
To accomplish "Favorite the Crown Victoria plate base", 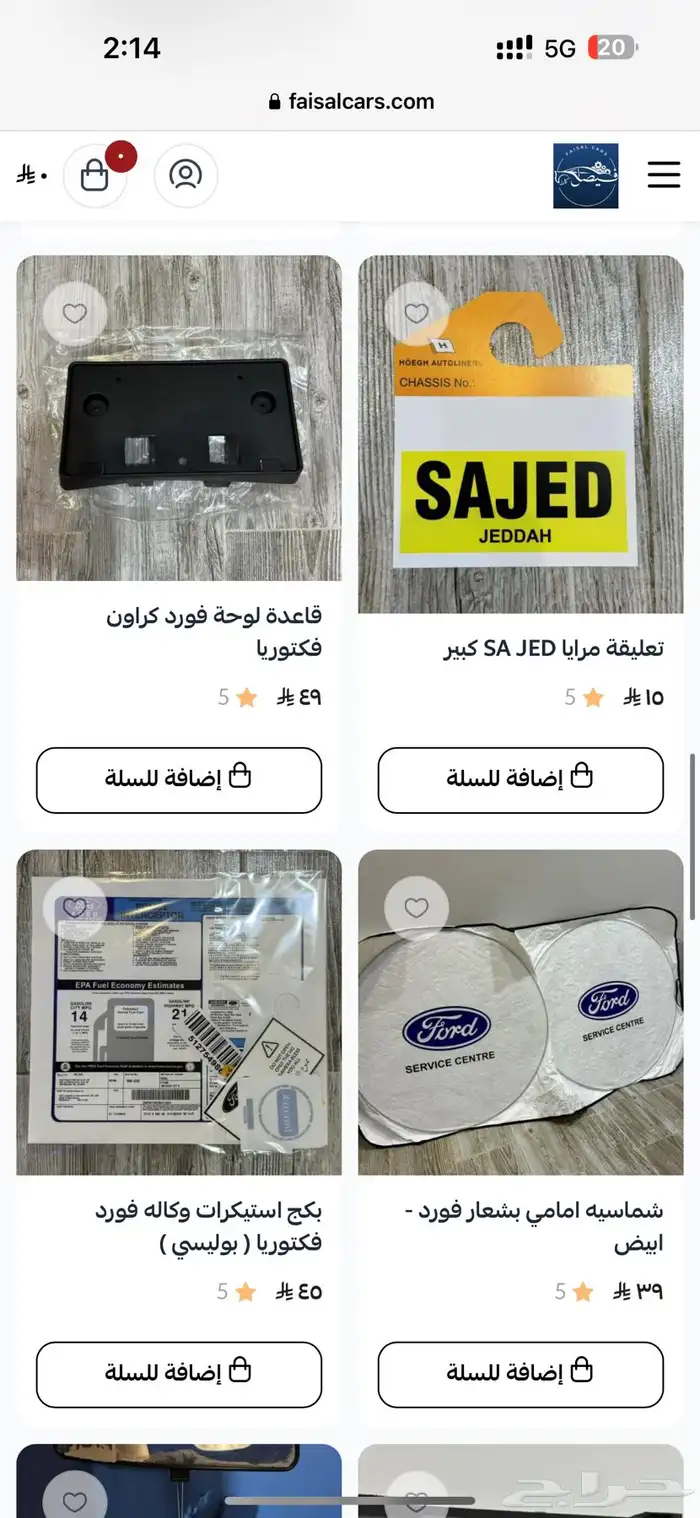I will (75, 313).
